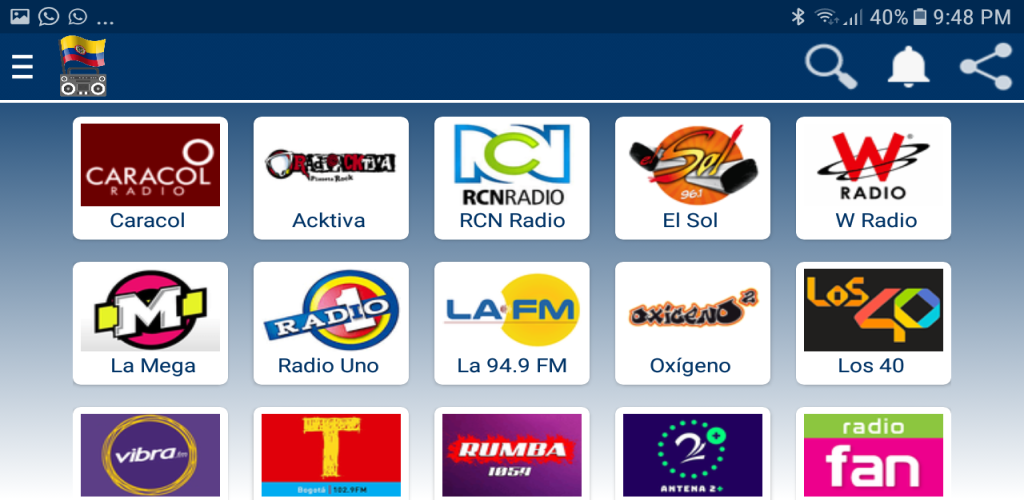The height and width of the screenshot is (500, 1024).
Task: Open the search magnifier
Action: (831, 67)
